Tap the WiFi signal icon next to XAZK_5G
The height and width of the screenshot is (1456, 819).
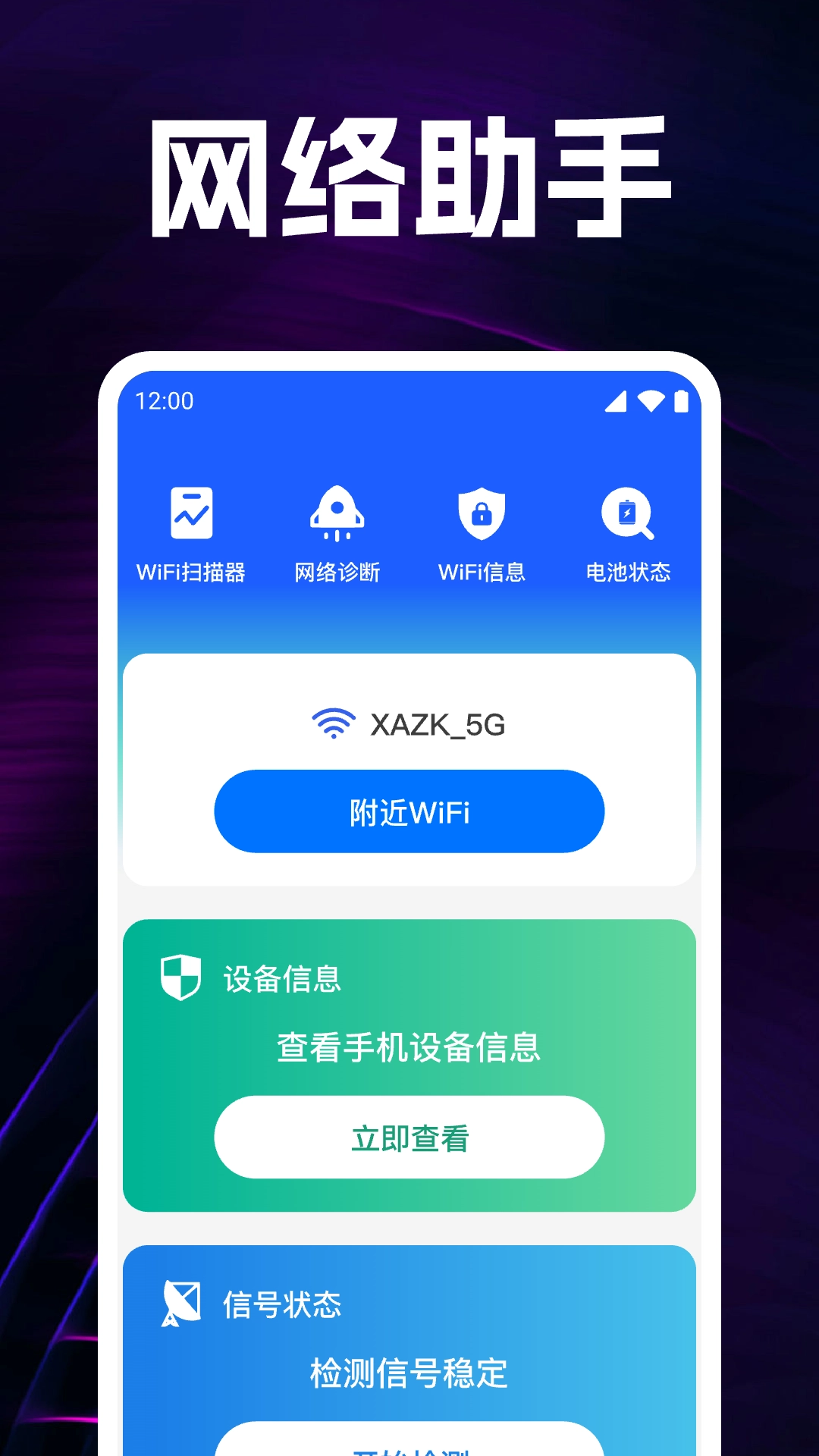click(x=332, y=723)
